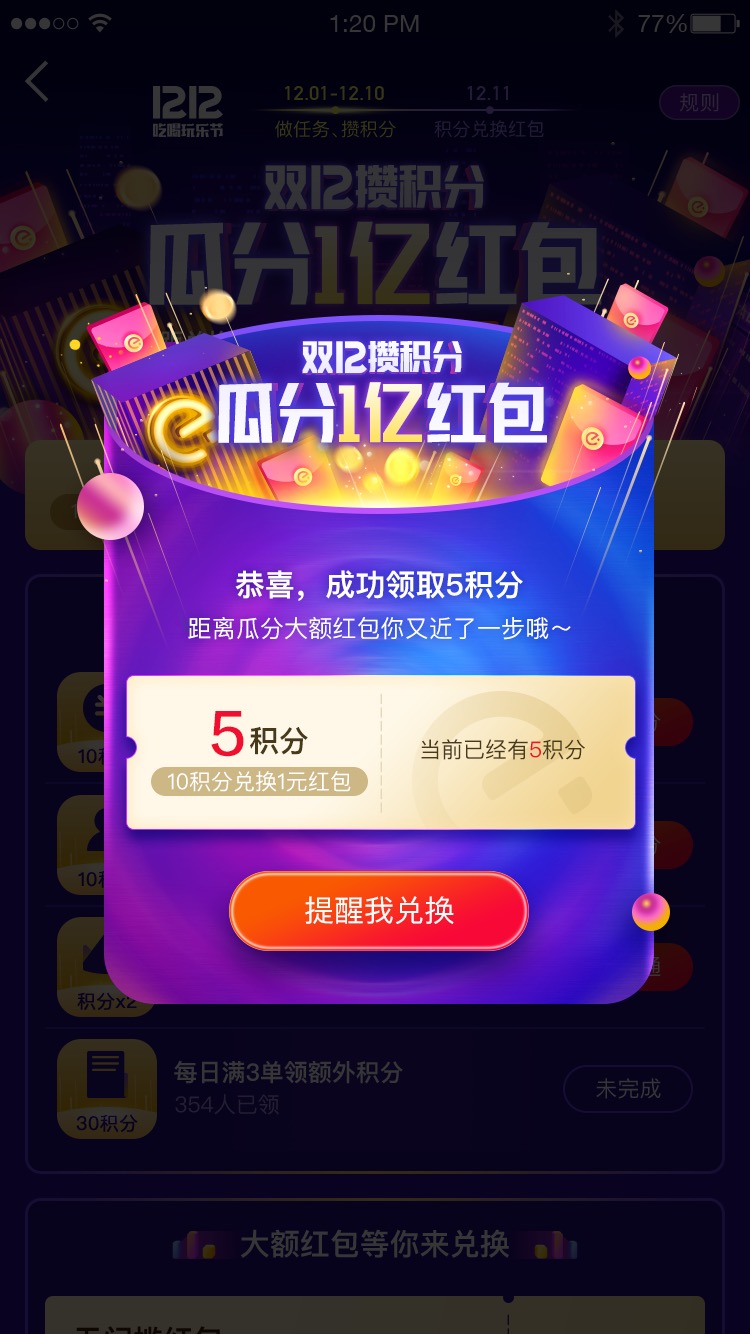Image resolution: width=750 pixels, height=1334 pixels.
Task: Tap the 提醒我兑换 button
Action: [x=379, y=911]
